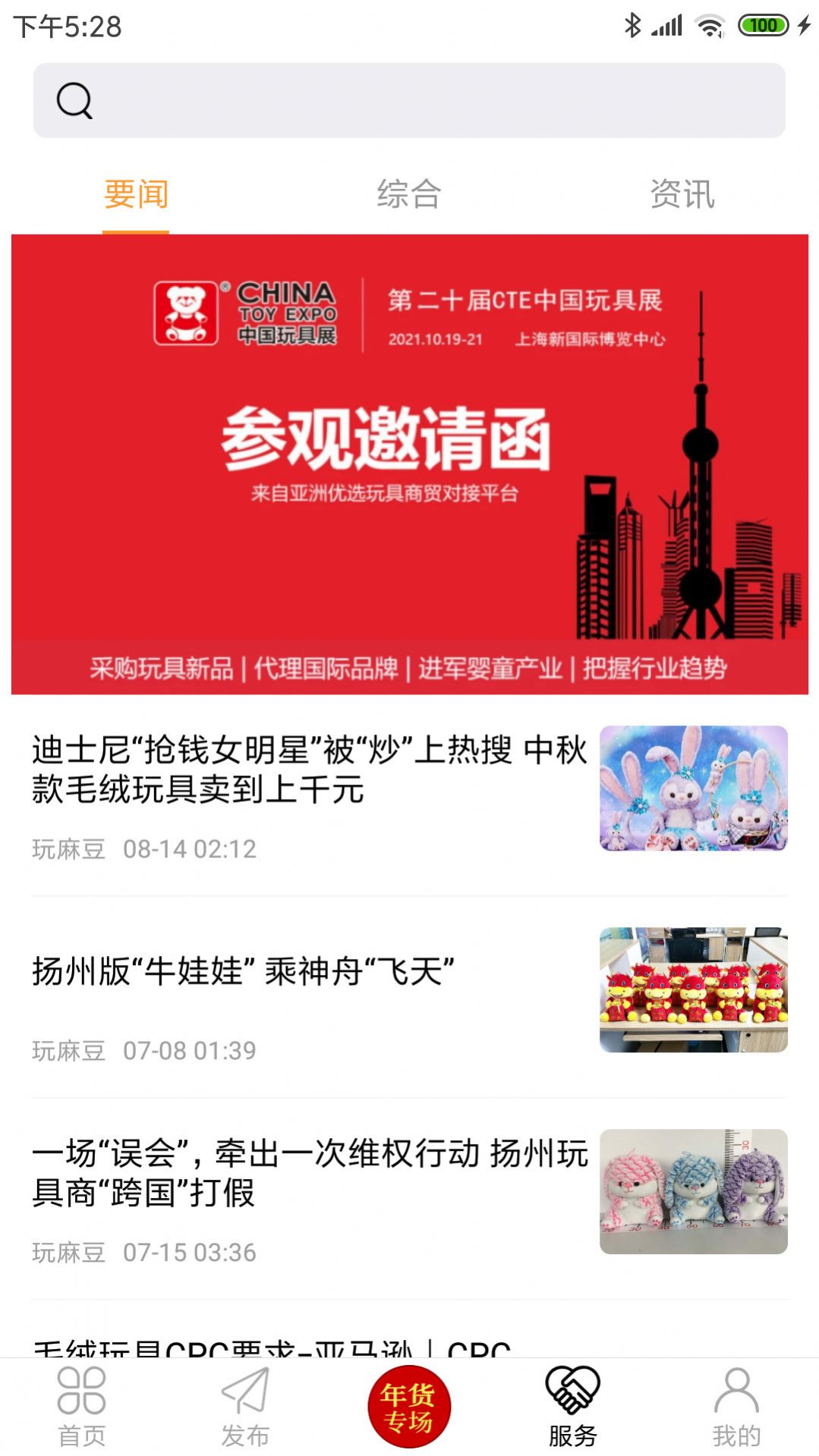
Task: Switch to the 资讯 tab
Action: (682, 195)
